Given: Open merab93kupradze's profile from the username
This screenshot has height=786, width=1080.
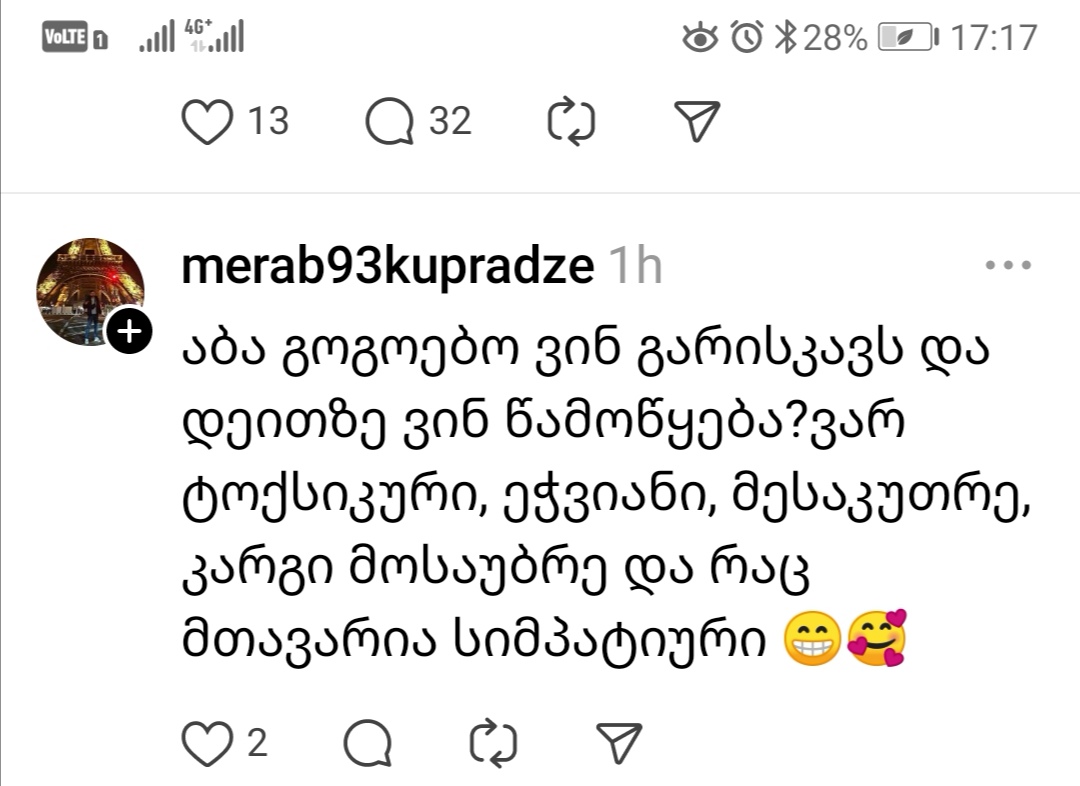Looking at the screenshot, I should (388, 267).
